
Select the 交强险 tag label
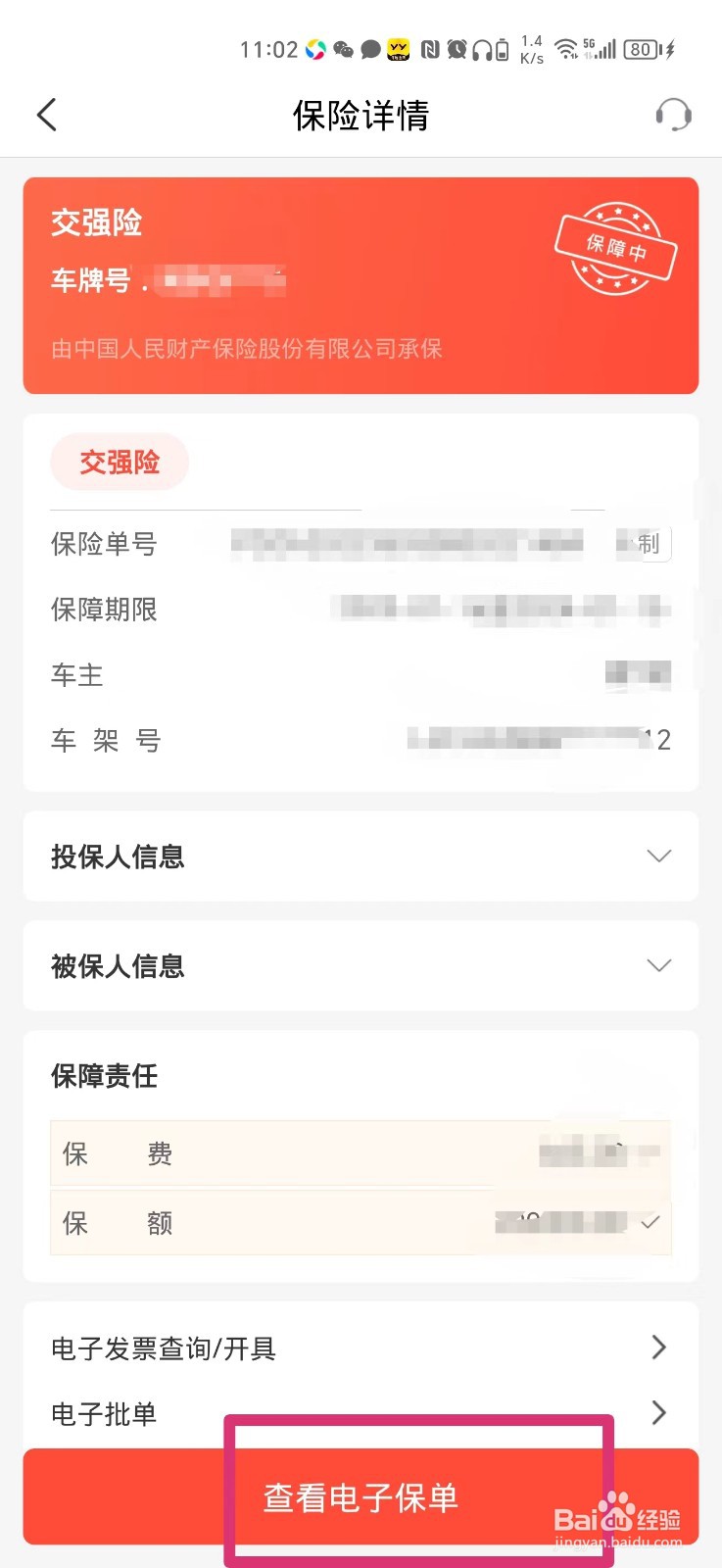(x=120, y=462)
